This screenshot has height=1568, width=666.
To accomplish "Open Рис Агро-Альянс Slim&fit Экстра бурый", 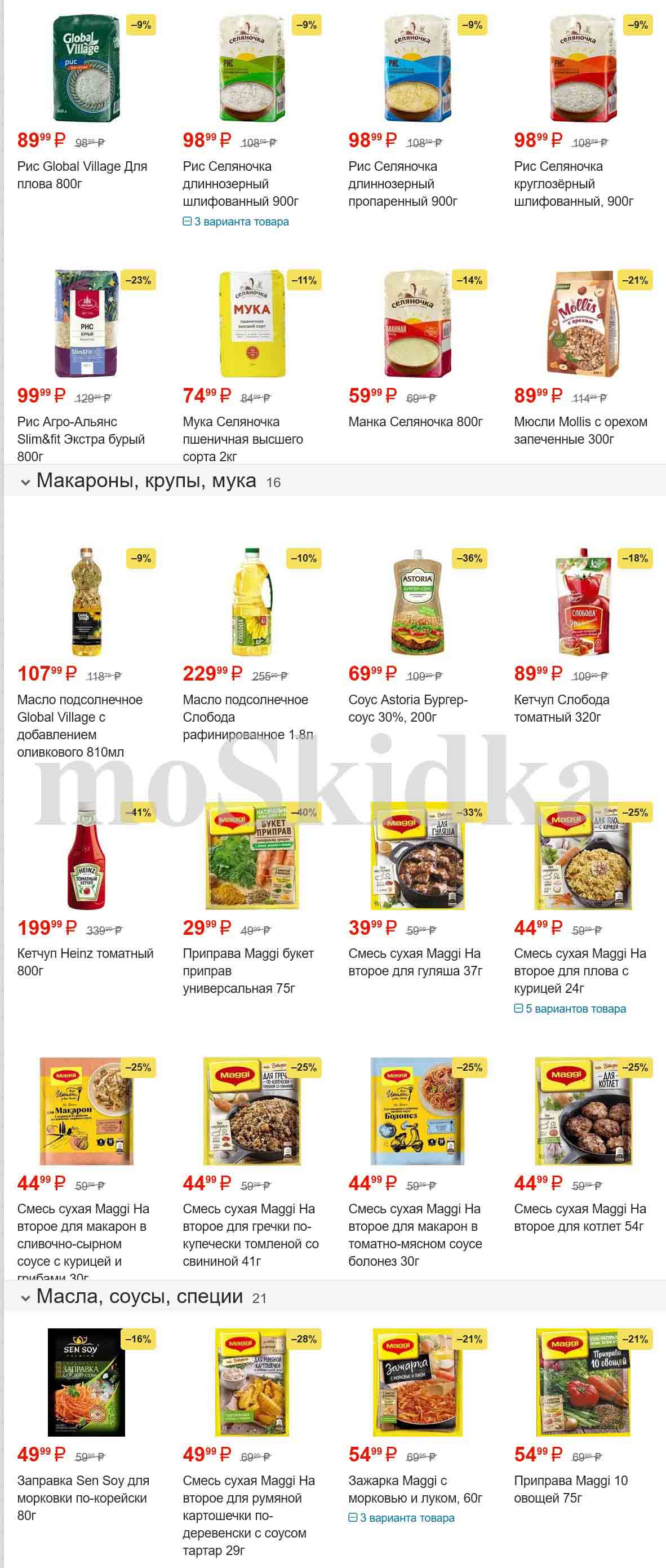I will coord(81,438).
